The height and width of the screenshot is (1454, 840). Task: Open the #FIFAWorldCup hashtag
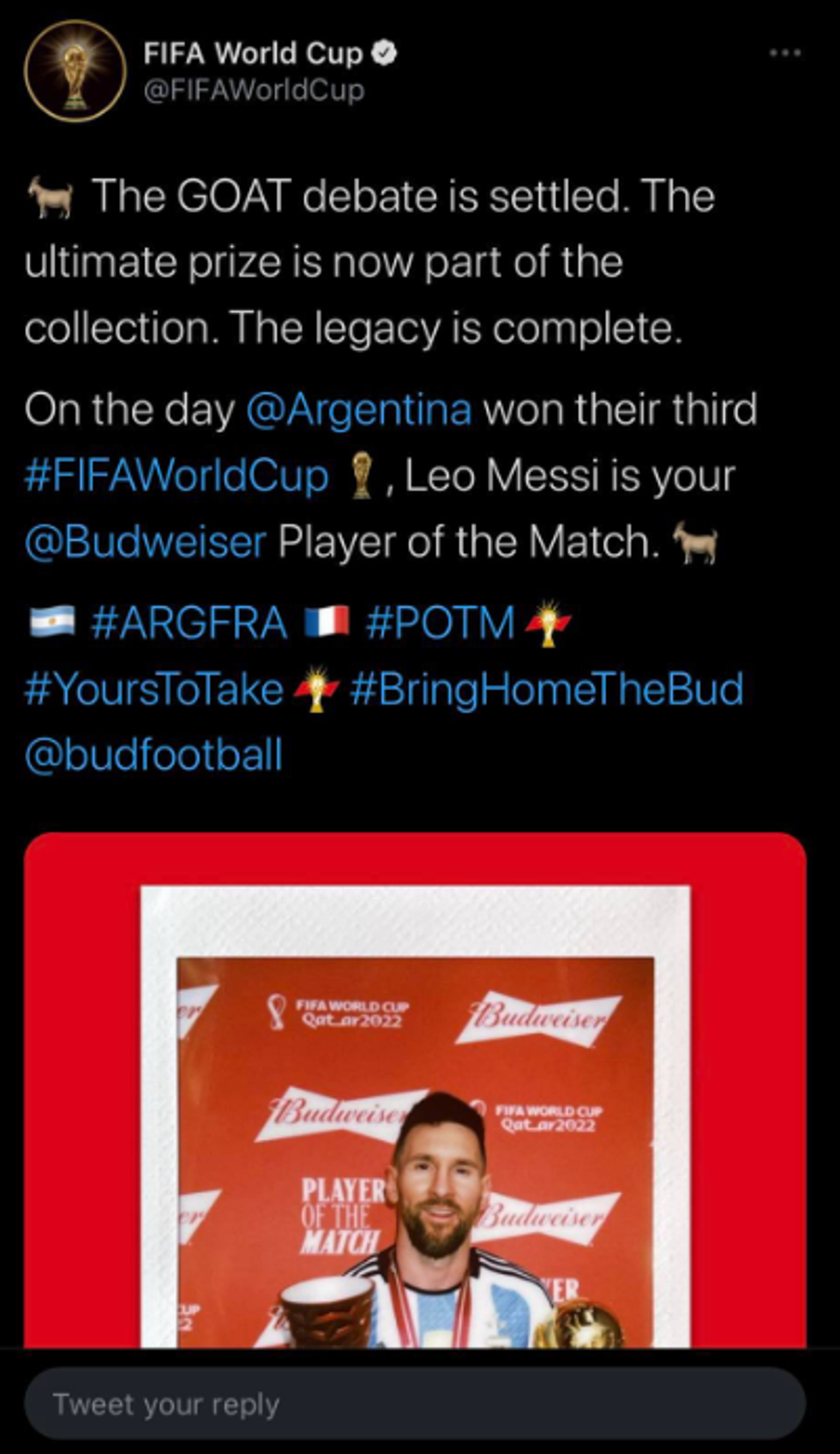(177, 477)
